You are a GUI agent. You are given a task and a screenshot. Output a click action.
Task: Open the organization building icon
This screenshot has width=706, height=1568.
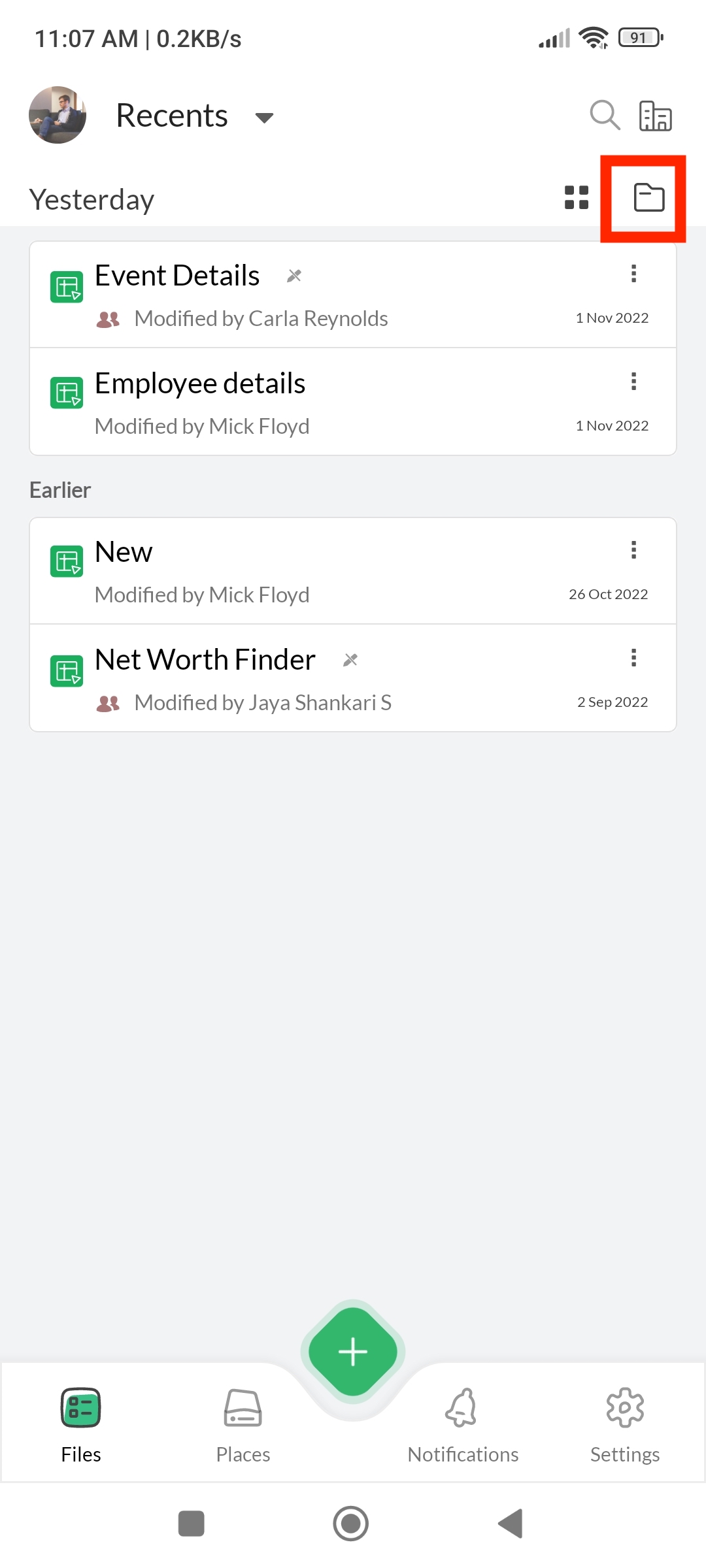point(655,116)
